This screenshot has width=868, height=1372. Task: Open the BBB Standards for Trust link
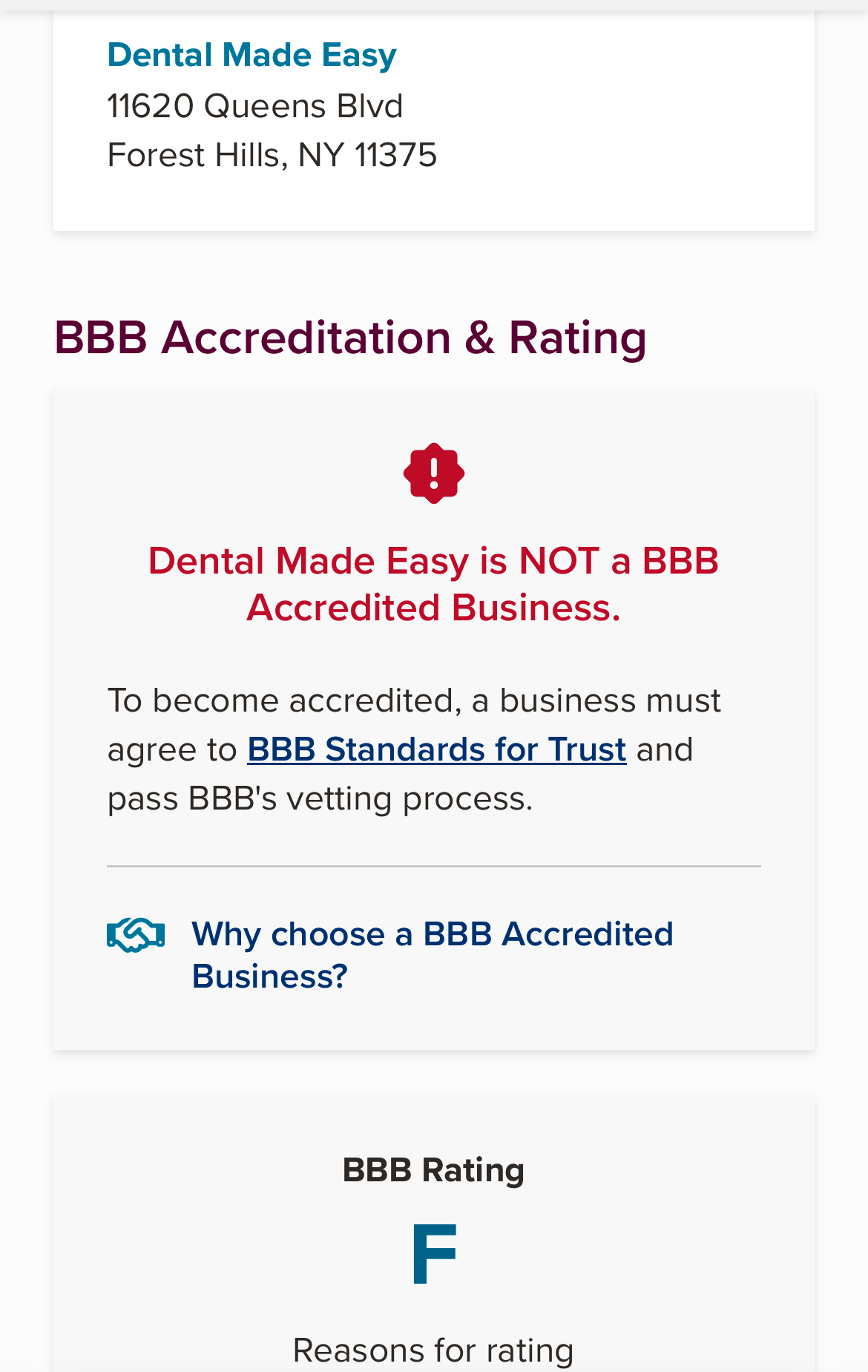point(437,749)
